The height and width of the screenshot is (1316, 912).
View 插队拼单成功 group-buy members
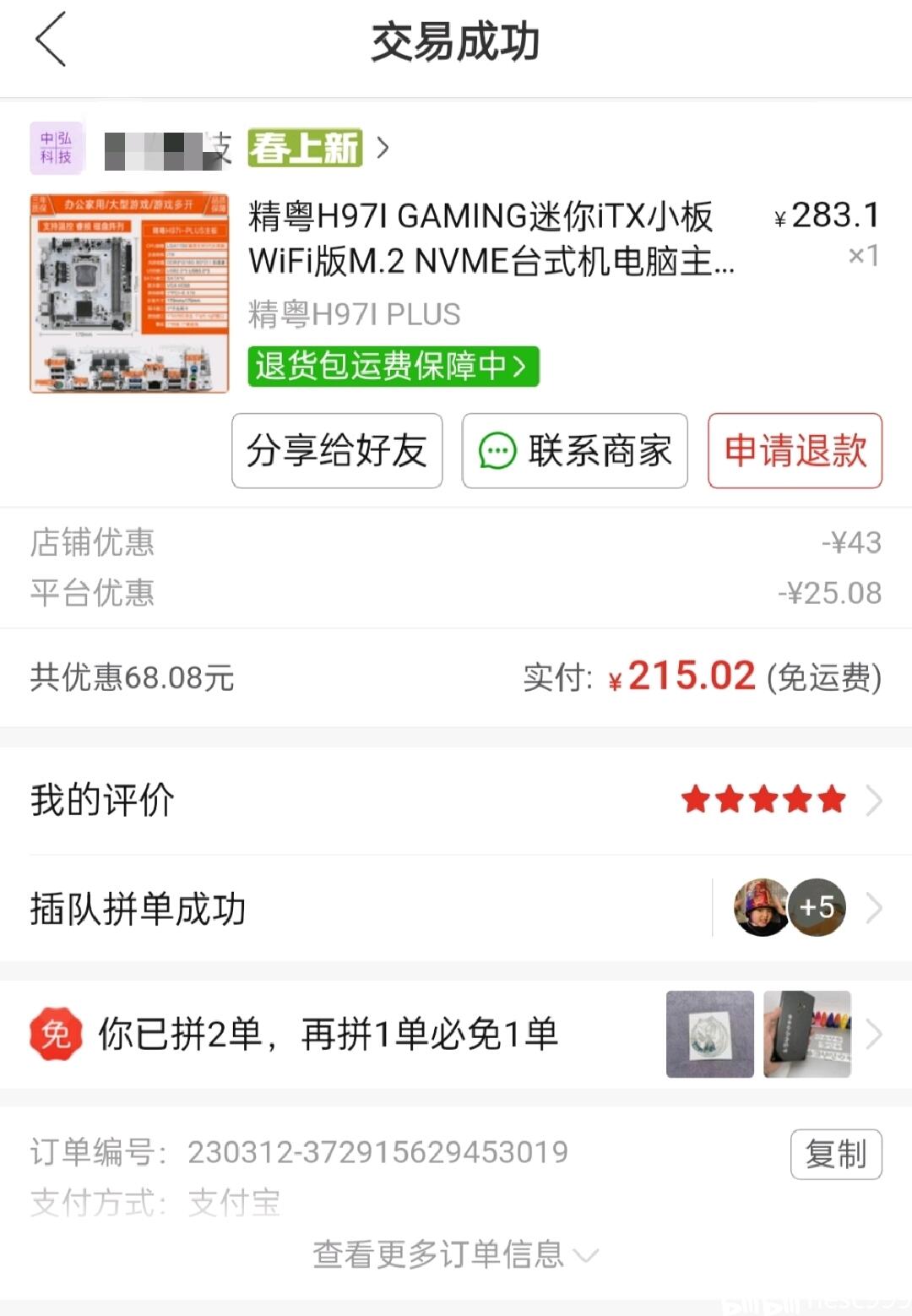(x=456, y=908)
